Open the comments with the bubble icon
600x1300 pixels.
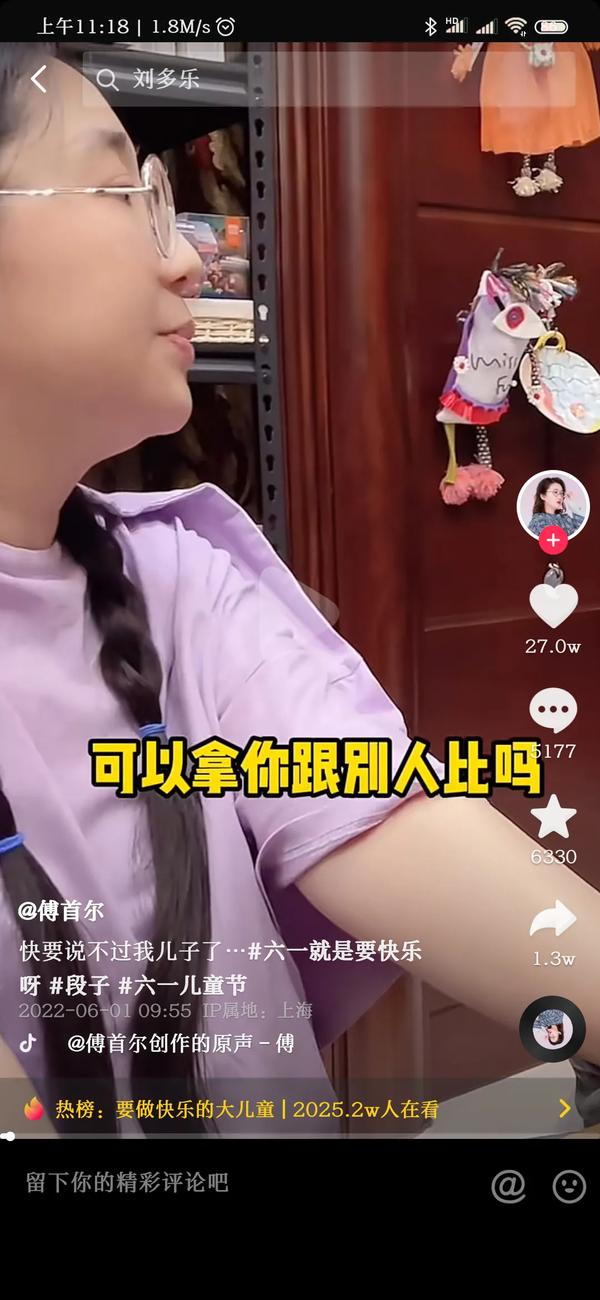click(553, 711)
